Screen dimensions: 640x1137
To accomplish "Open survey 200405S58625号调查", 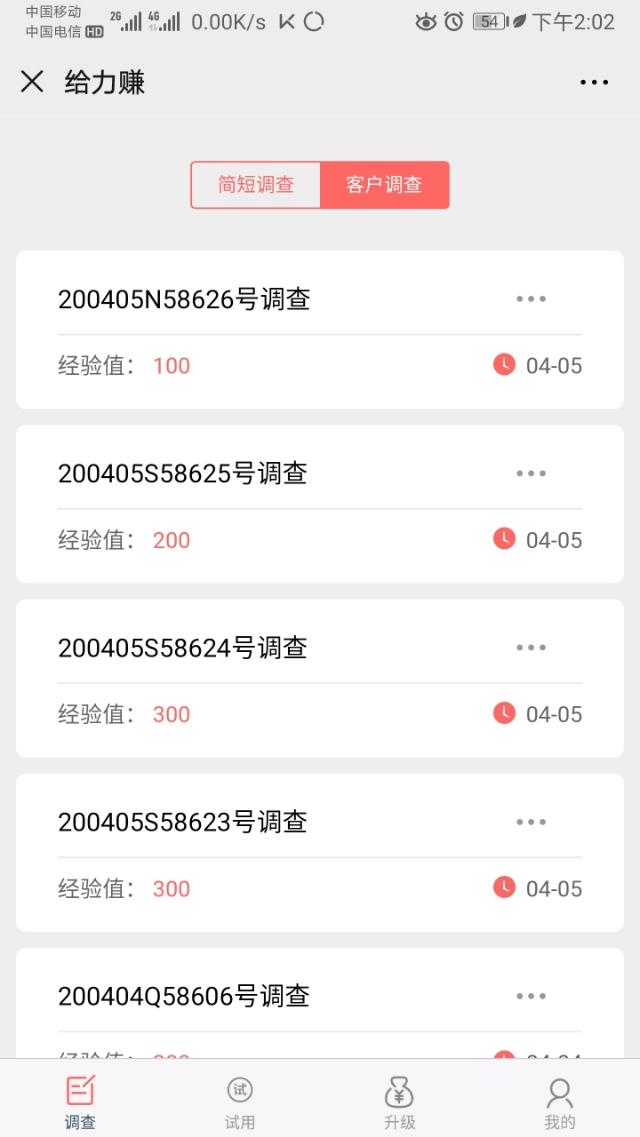I will click(x=182, y=473).
